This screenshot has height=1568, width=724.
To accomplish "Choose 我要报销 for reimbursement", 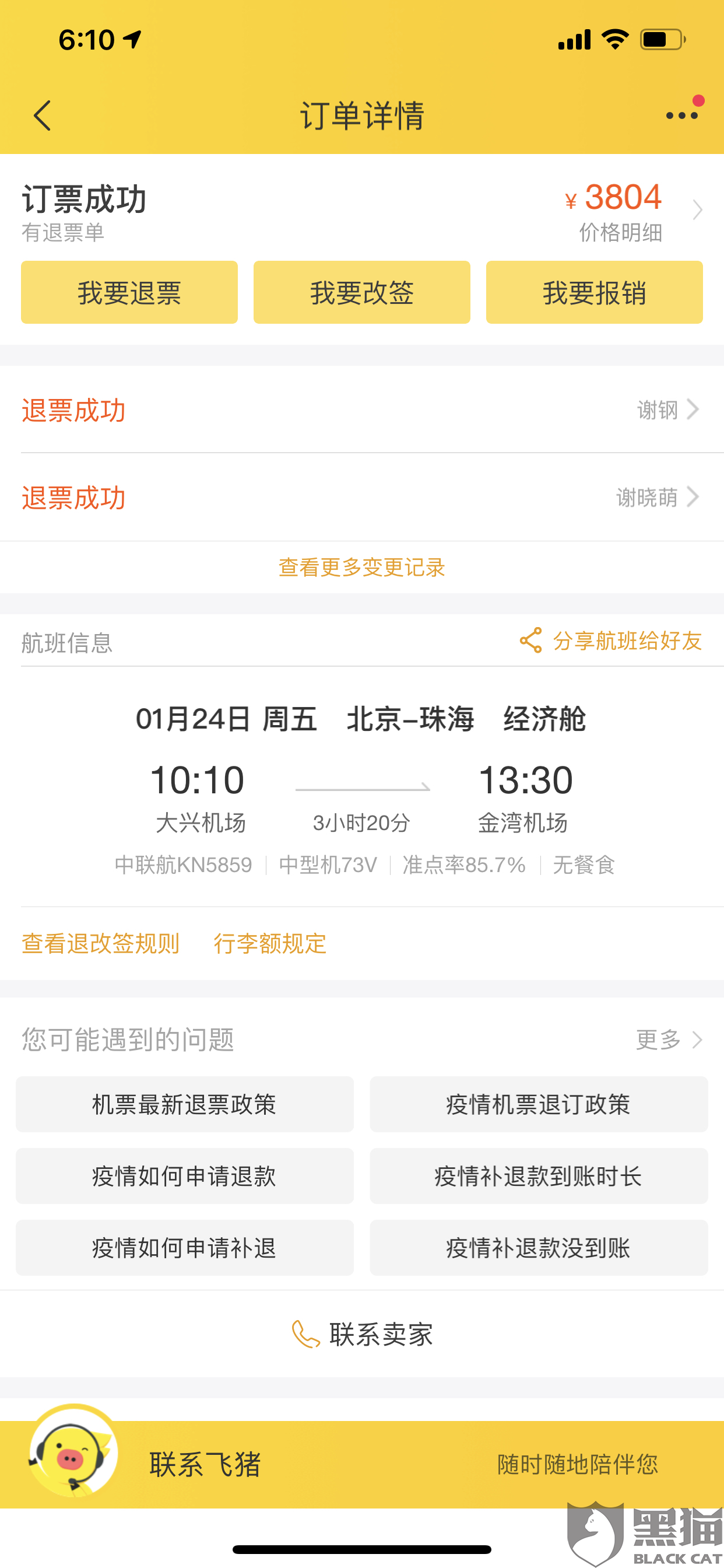I will 594,292.
